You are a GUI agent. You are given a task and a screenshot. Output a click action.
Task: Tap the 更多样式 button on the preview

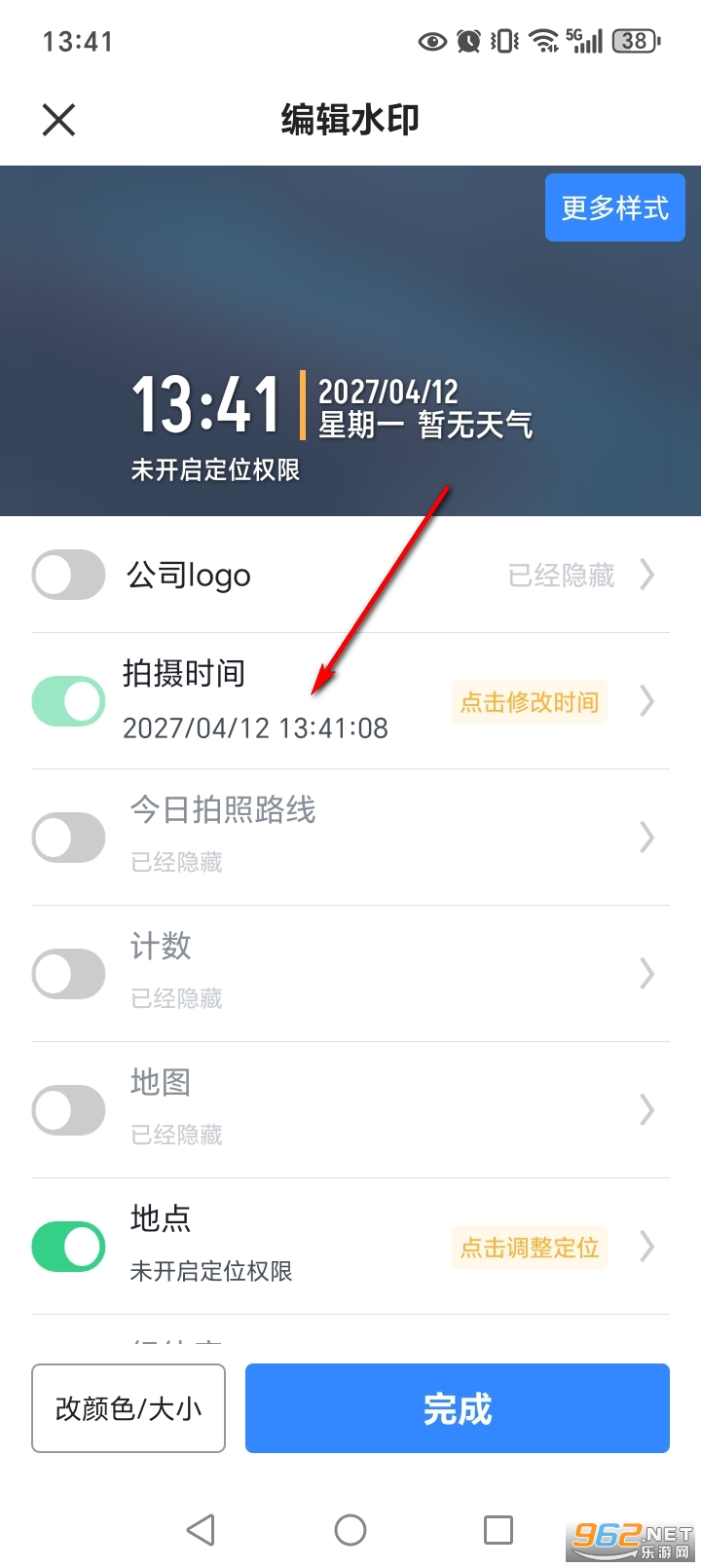coord(614,206)
